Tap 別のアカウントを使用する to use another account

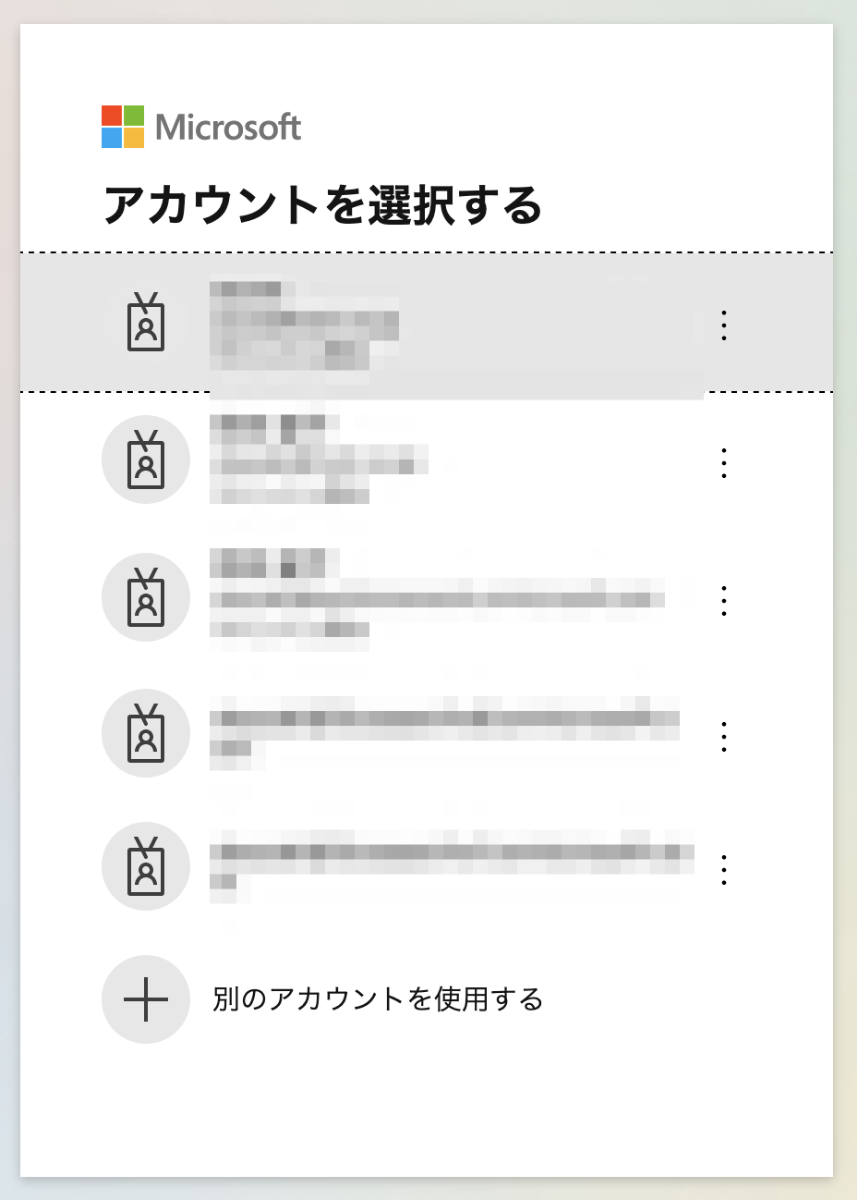tap(377, 999)
